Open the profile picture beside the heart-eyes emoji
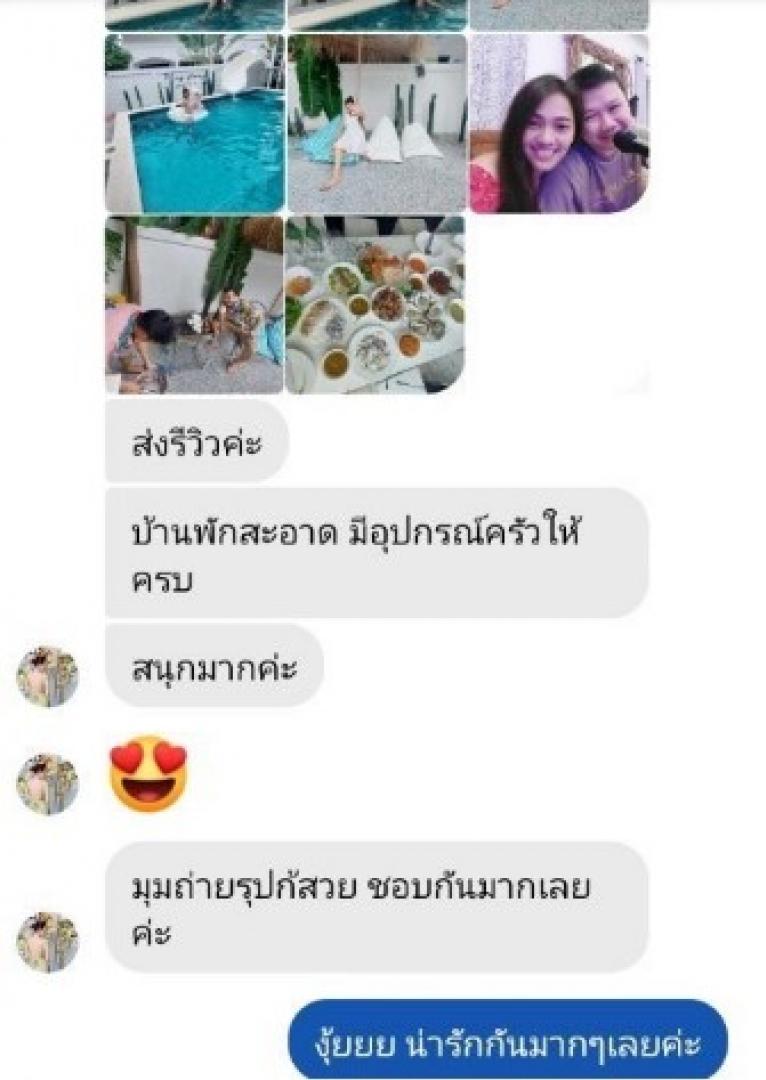 47,784
